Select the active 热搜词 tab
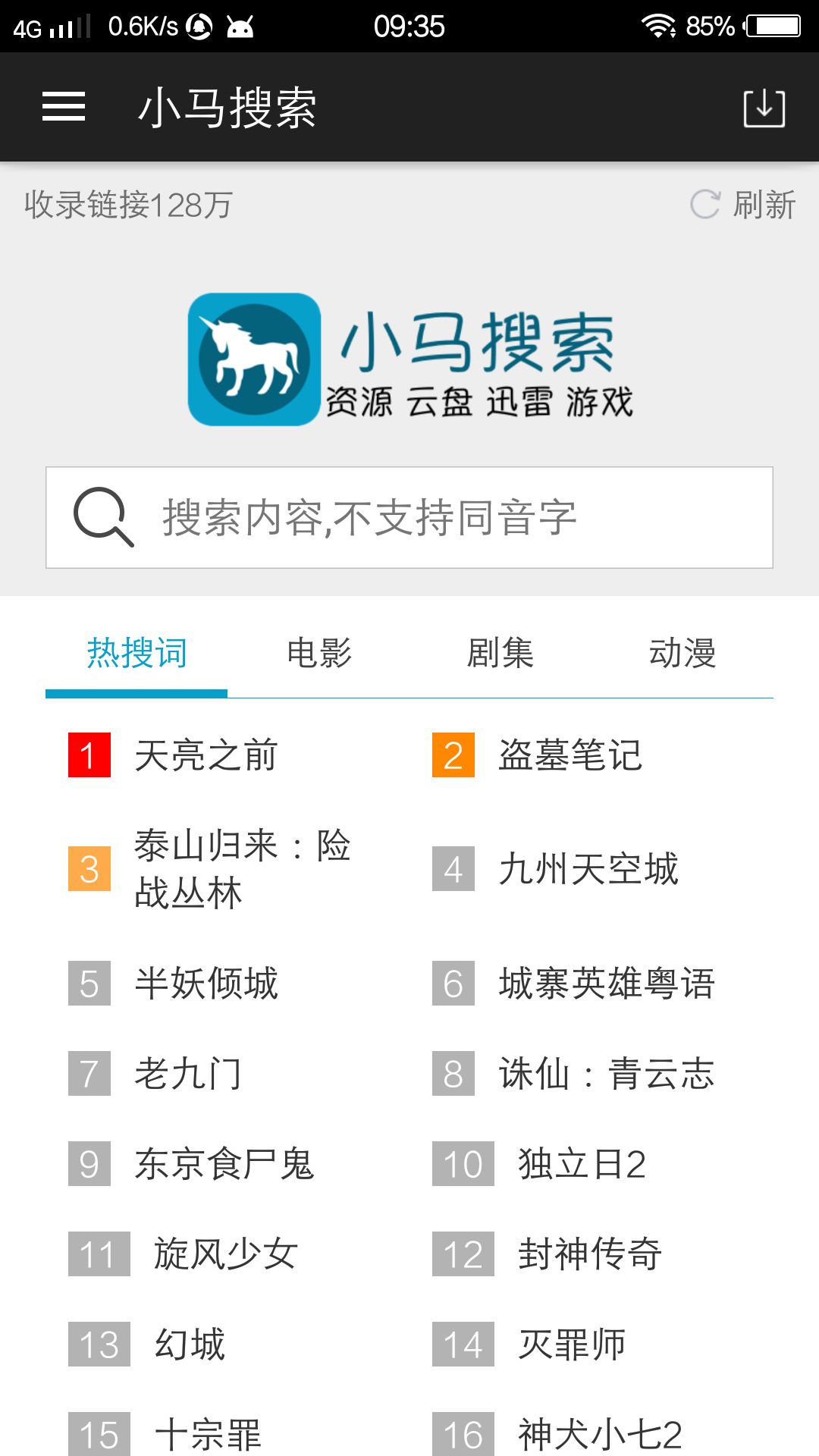Image resolution: width=819 pixels, height=1456 pixels. click(136, 654)
